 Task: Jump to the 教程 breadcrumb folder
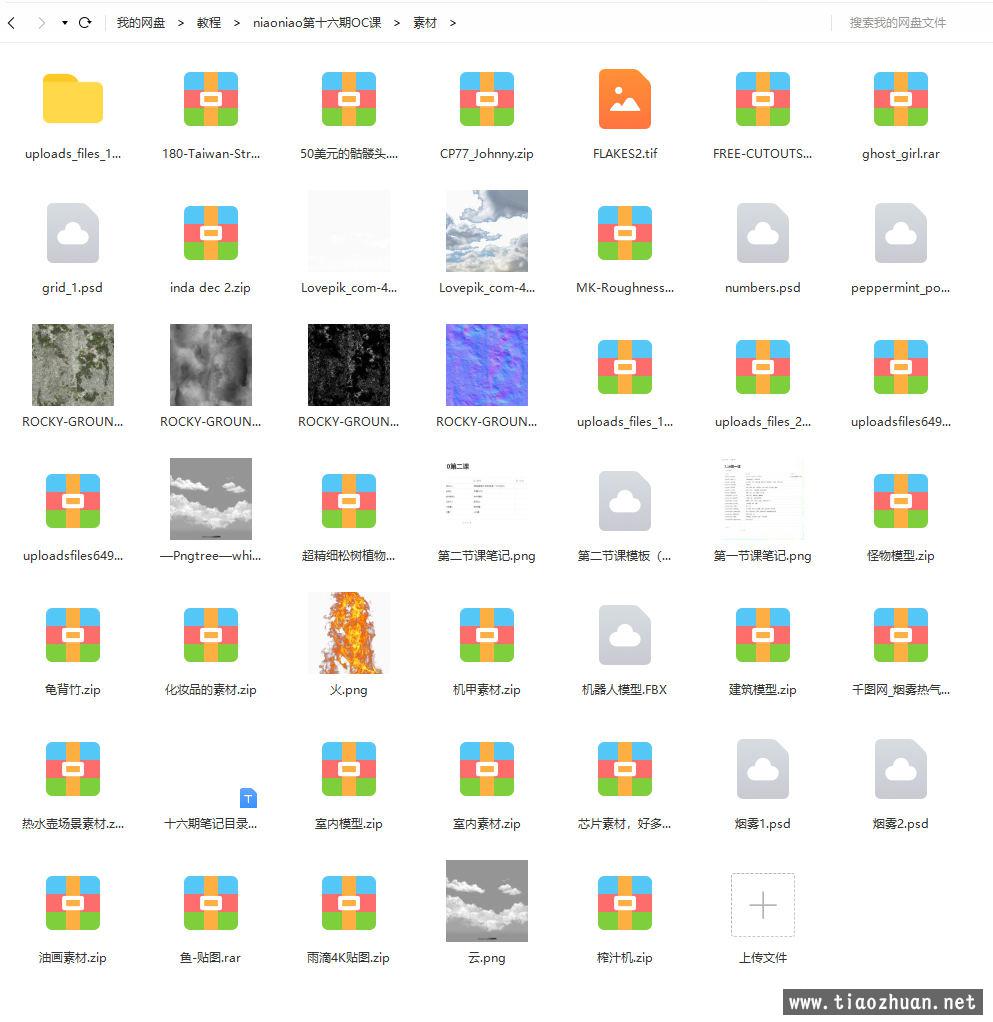[x=209, y=22]
